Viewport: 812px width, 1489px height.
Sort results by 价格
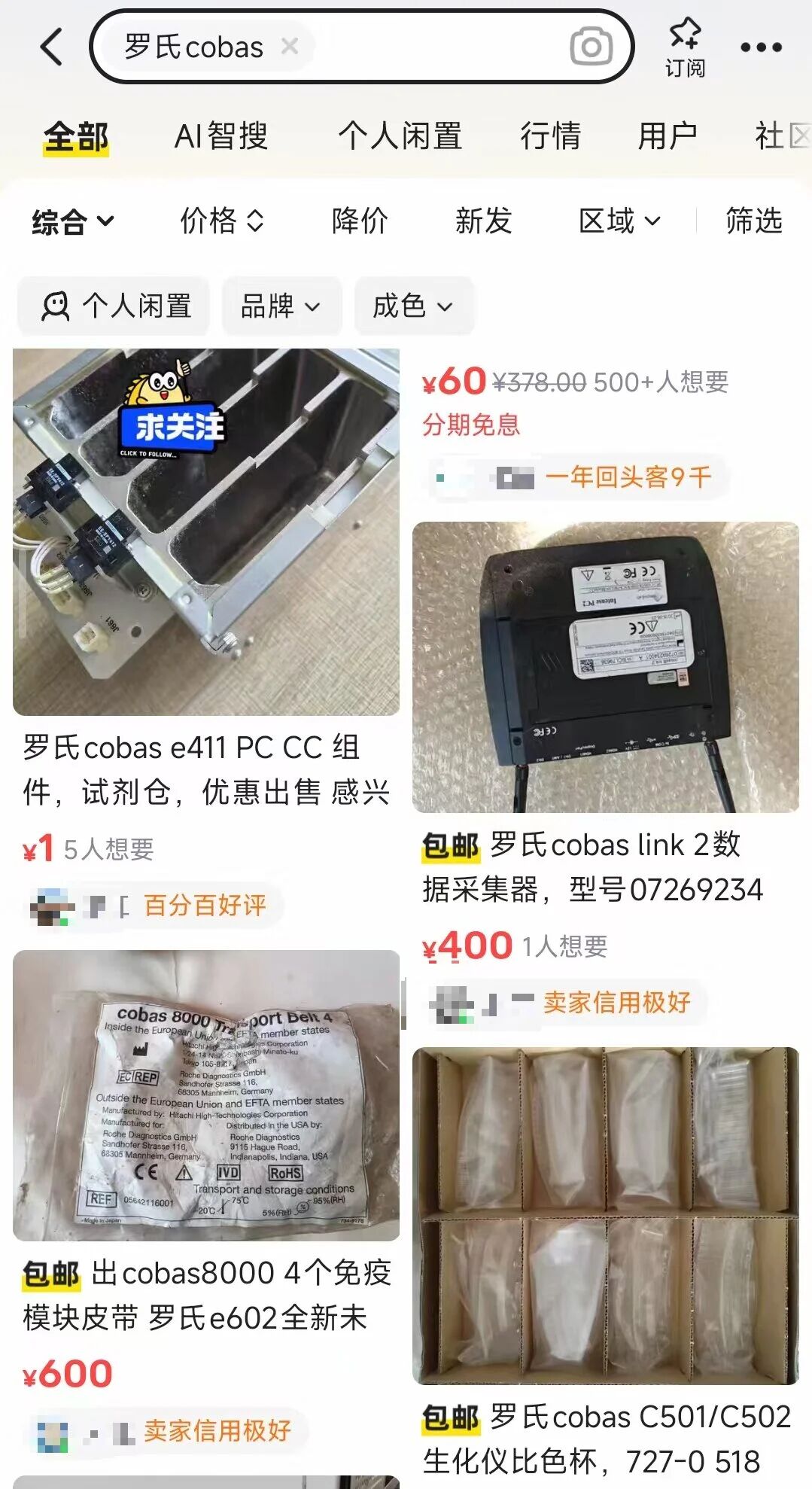(x=222, y=221)
